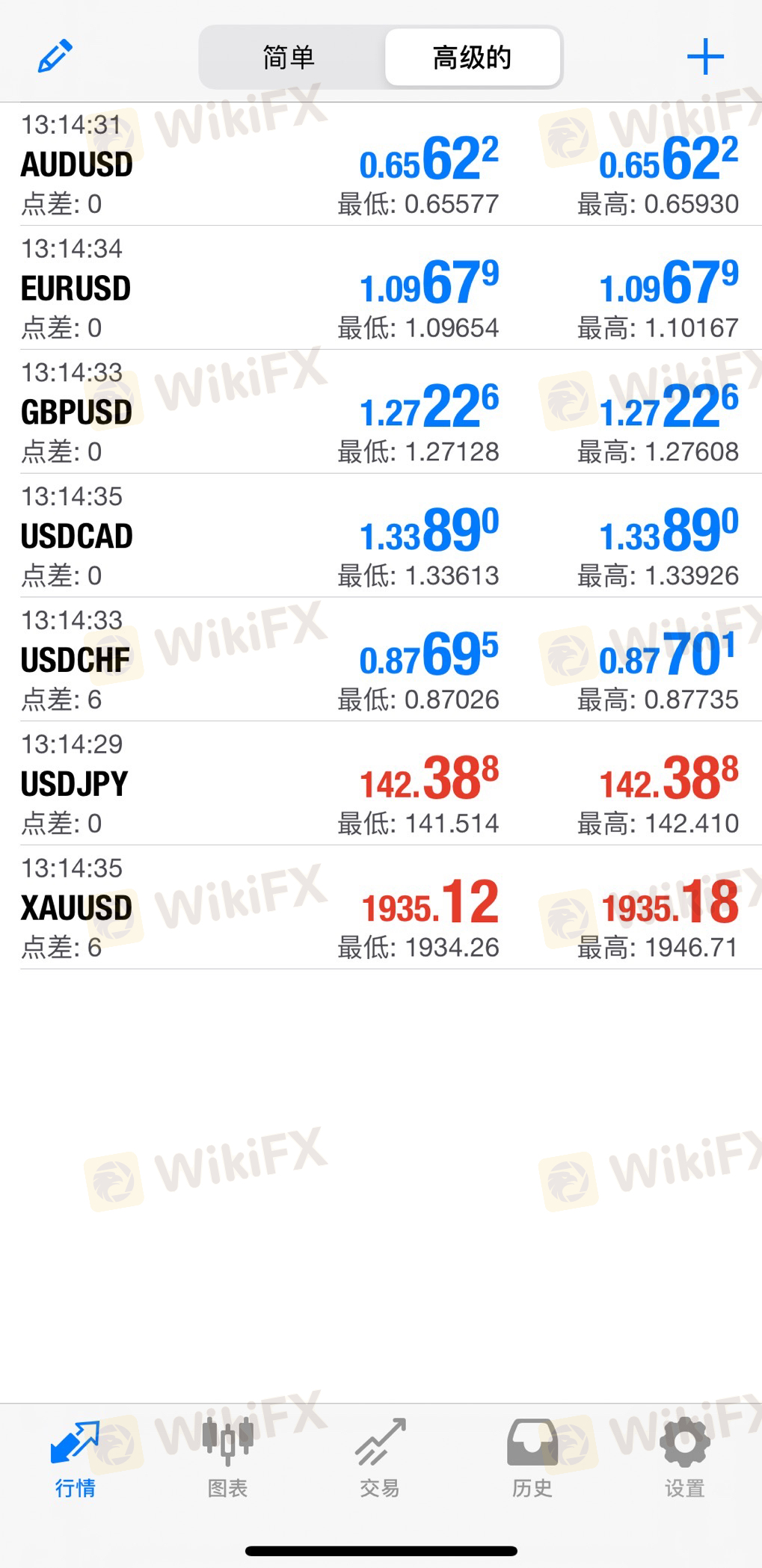Choose the USDCHF quote row
This screenshot has width=762, height=1568.
(381, 660)
